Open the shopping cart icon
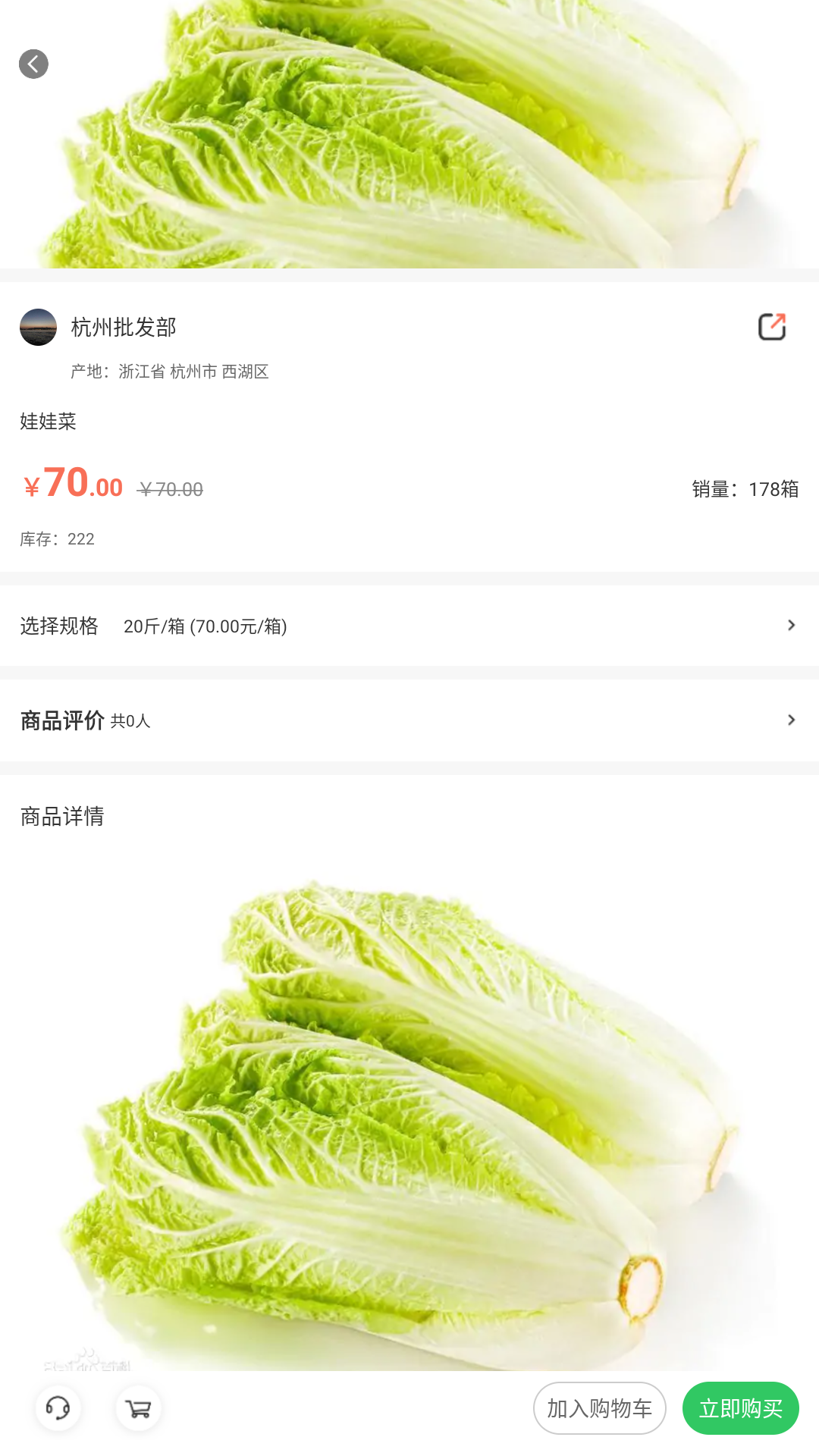This screenshot has height=1456, width=819. (138, 1409)
